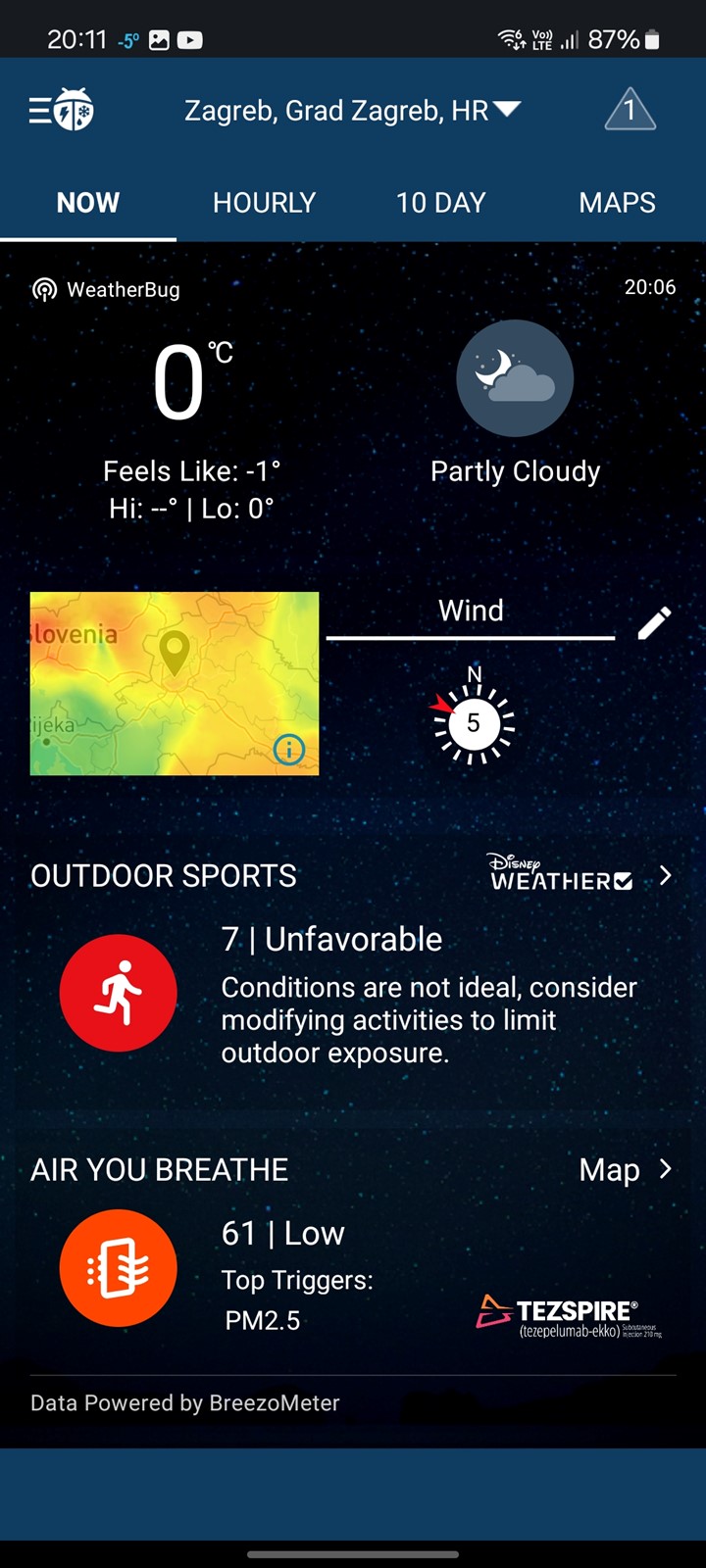Open the Air You Breathe Map link
Image resolution: width=706 pixels, height=1568 pixels.
626,1169
